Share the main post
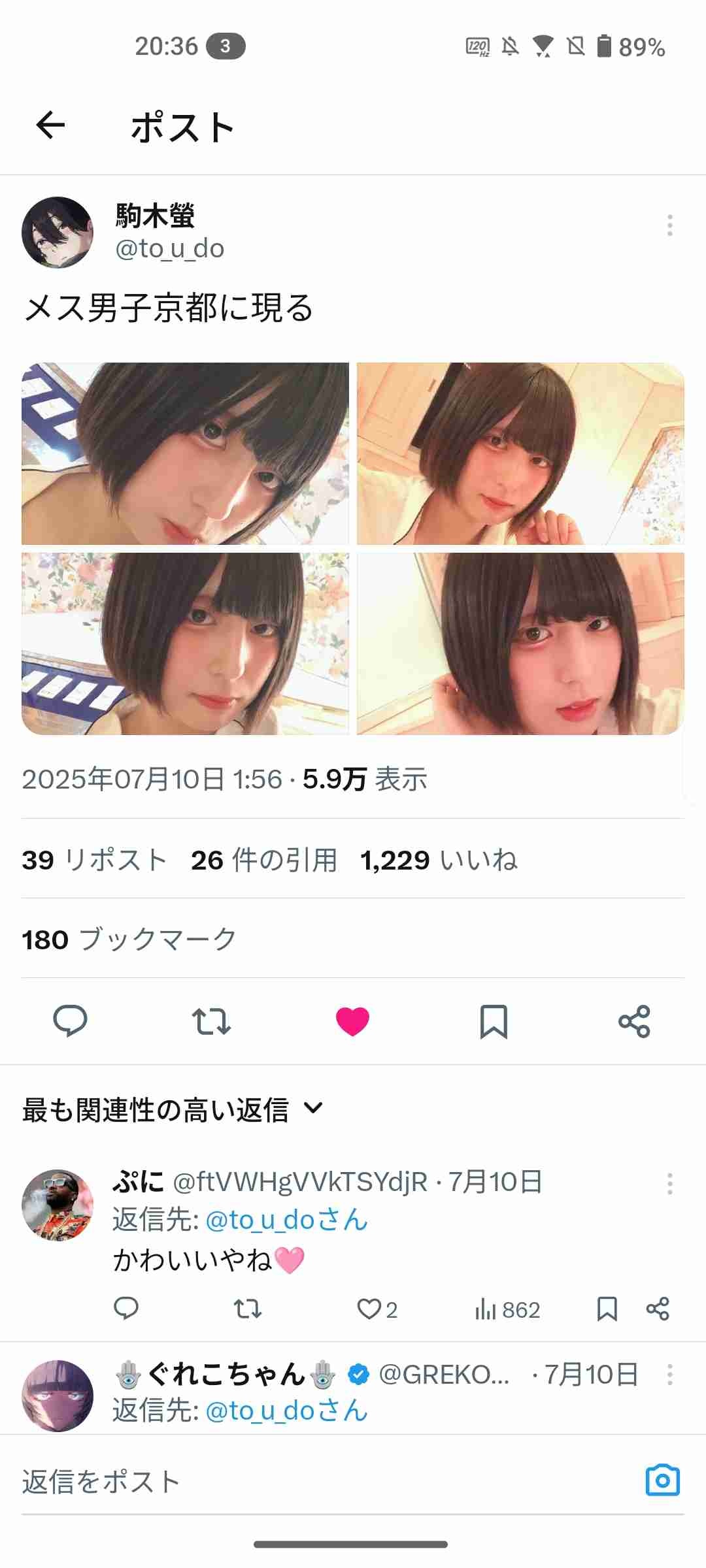This screenshot has width=706, height=1568. tap(634, 1021)
